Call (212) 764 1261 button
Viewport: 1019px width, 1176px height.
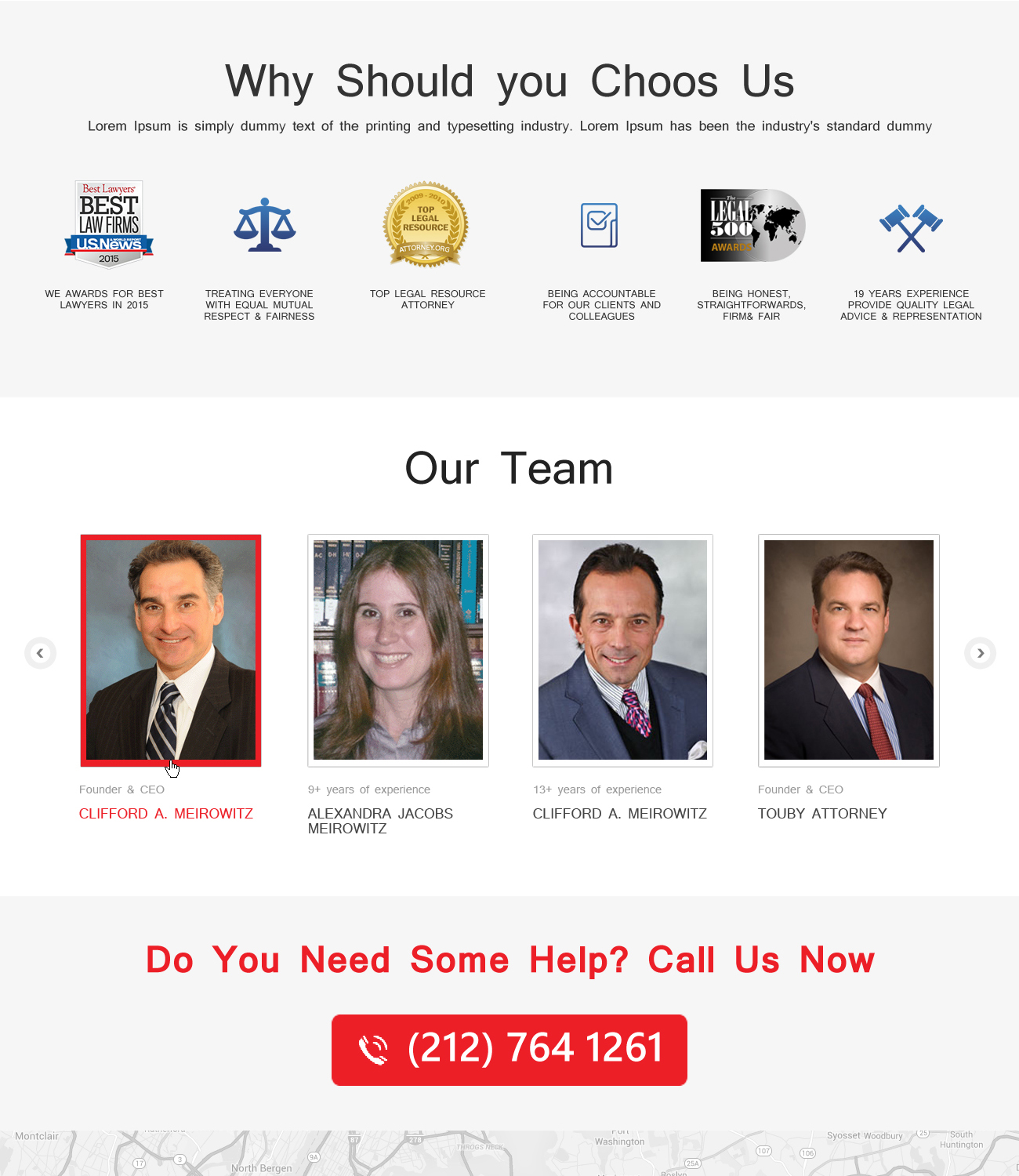[x=509, y=1050]
